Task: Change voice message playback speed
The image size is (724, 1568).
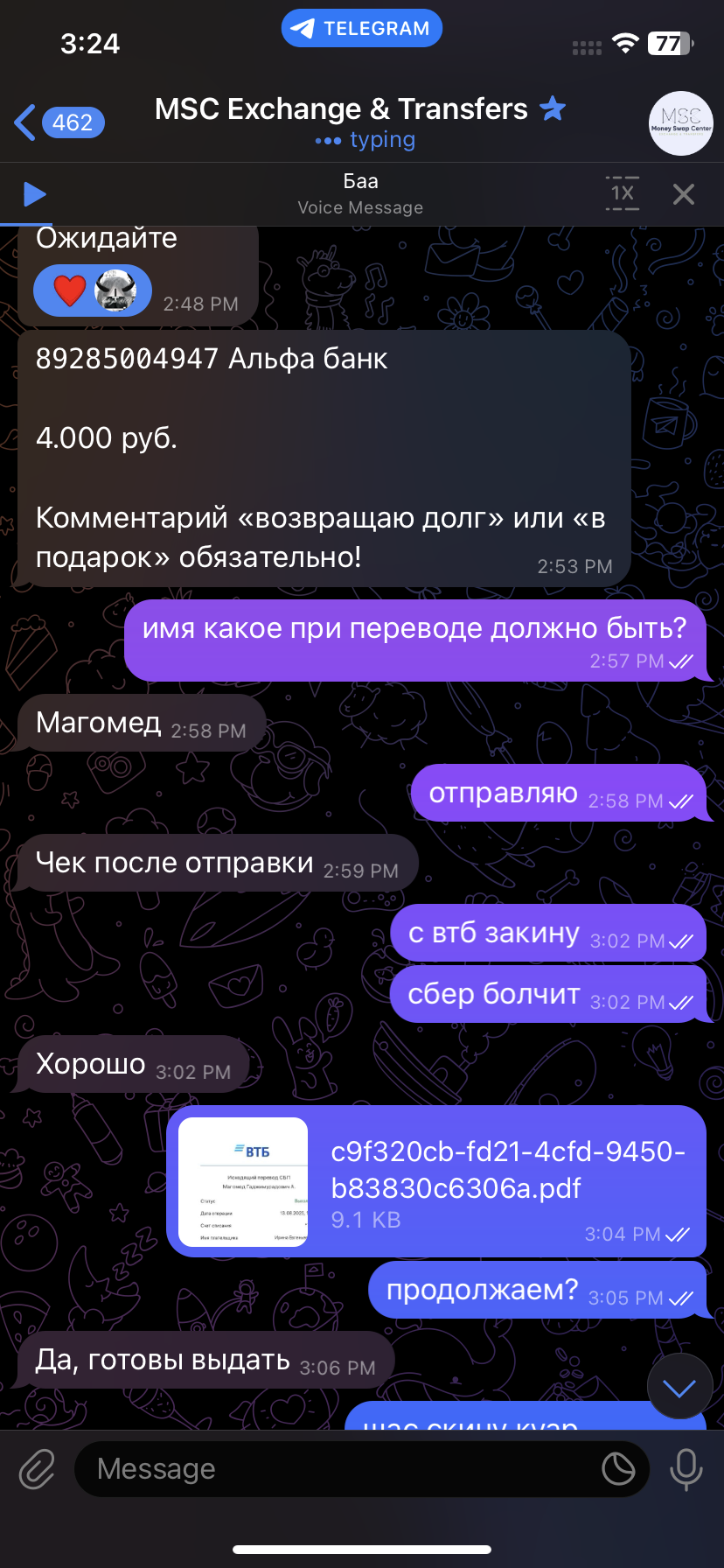Action: coord(622,193)
